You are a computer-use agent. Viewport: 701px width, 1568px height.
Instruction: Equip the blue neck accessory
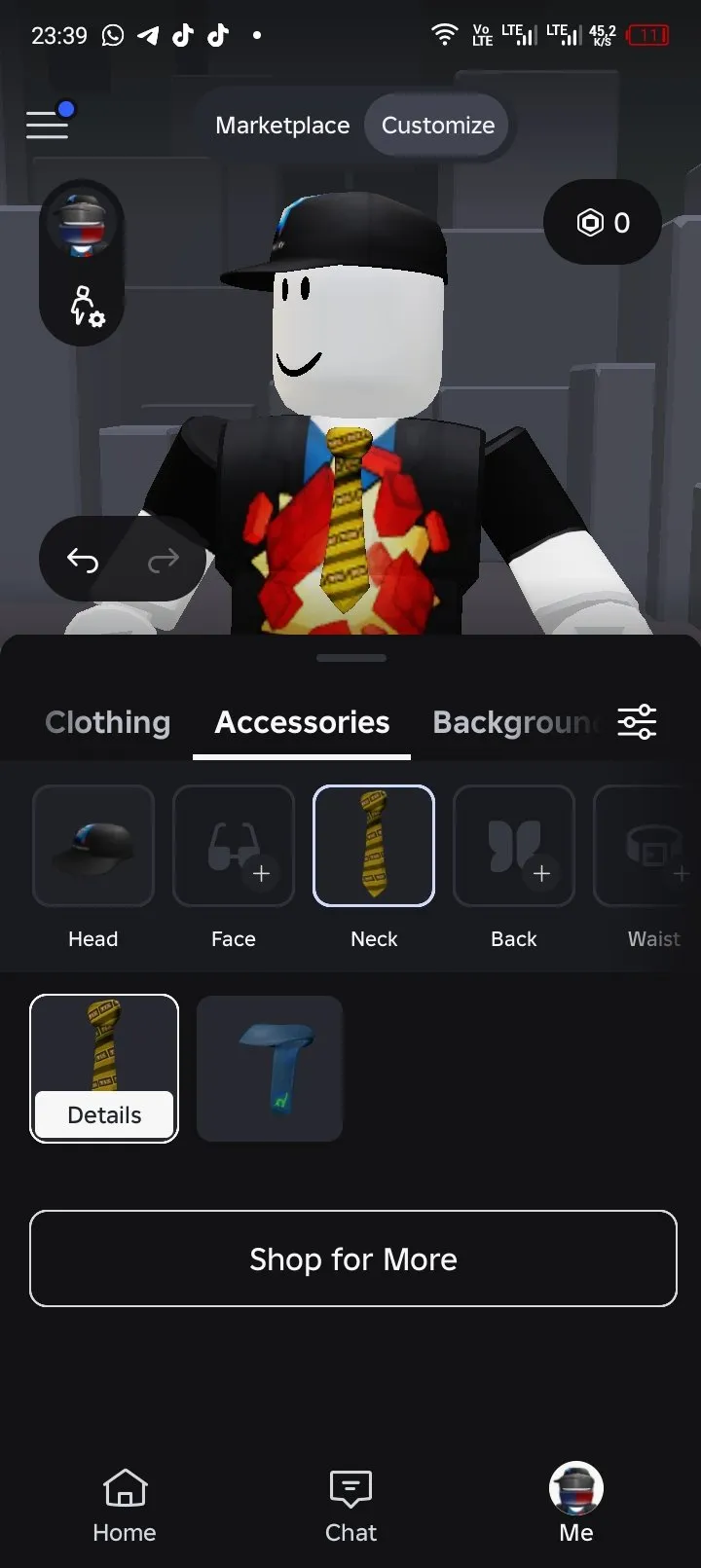pos(270,1069)
